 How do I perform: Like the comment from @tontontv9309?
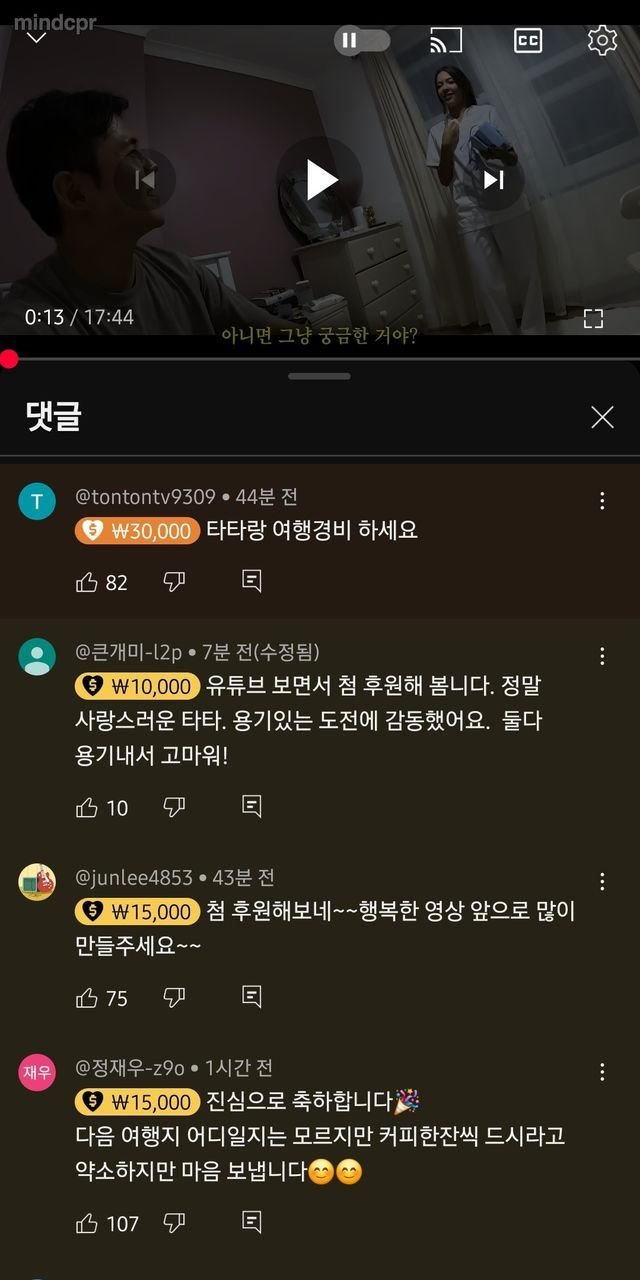coord(87,582)
